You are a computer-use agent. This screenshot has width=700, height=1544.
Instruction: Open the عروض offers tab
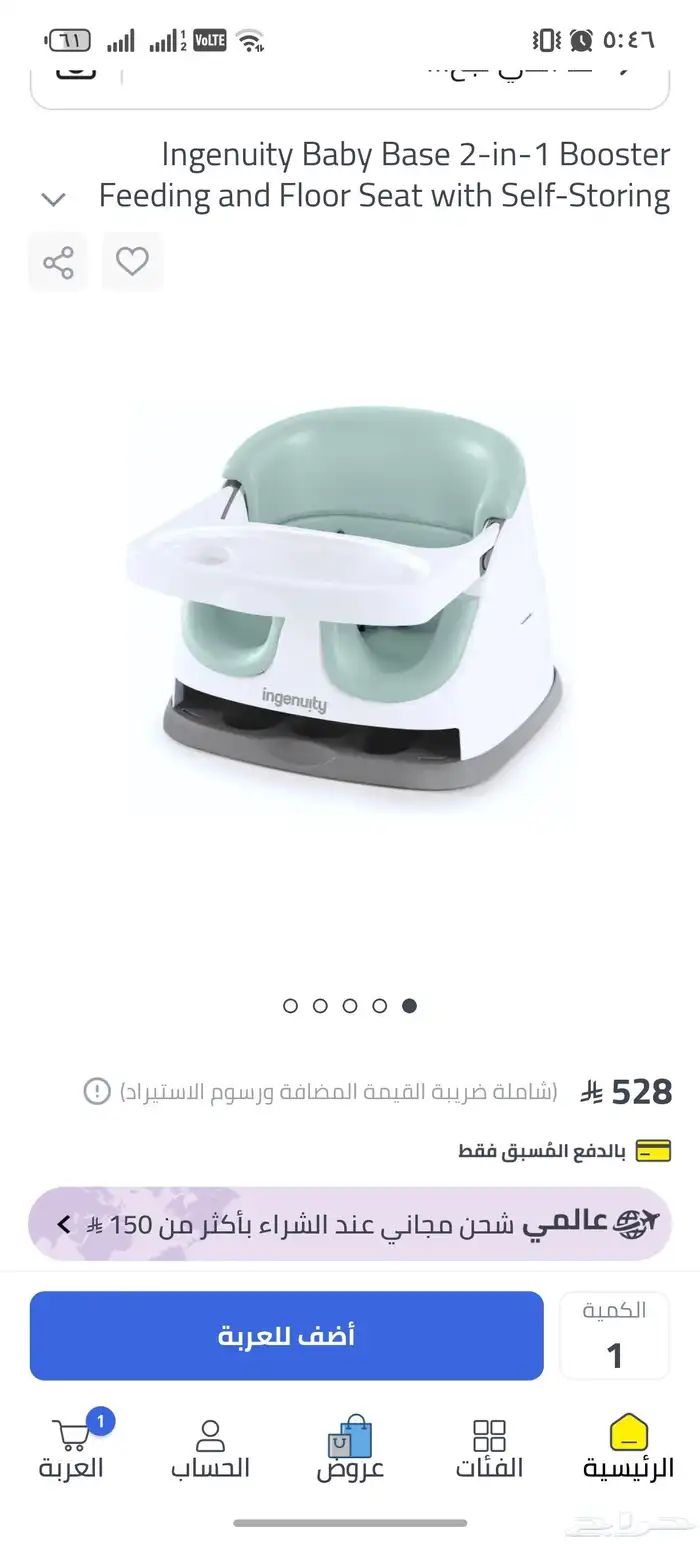pyautogui.click(x=350, y=1448)
